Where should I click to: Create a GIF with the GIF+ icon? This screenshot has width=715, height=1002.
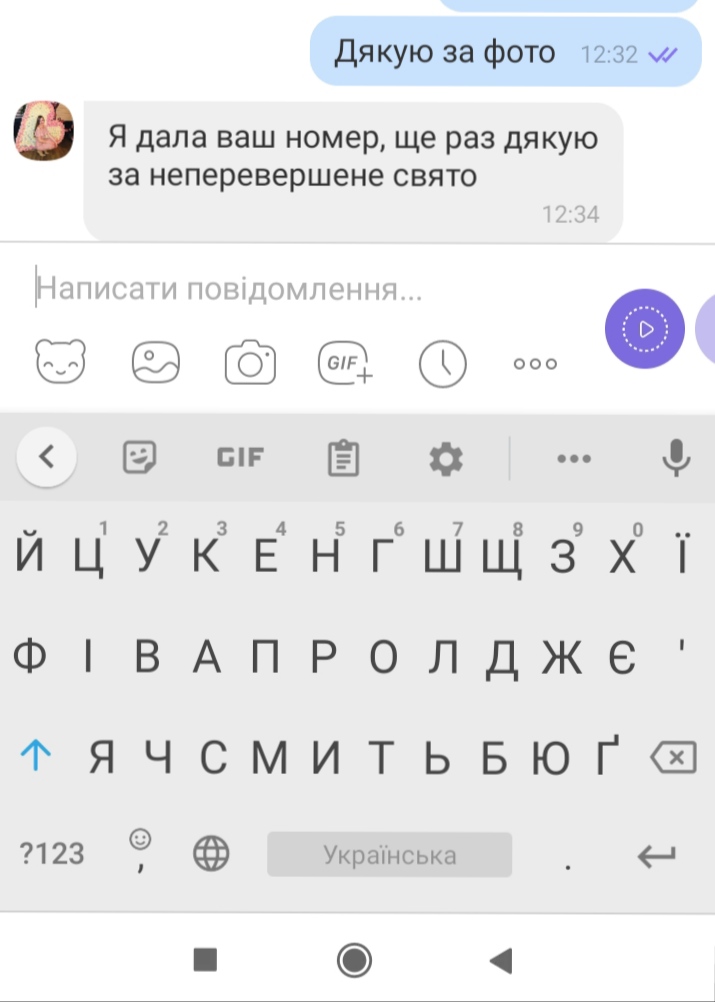coord(345,362)
